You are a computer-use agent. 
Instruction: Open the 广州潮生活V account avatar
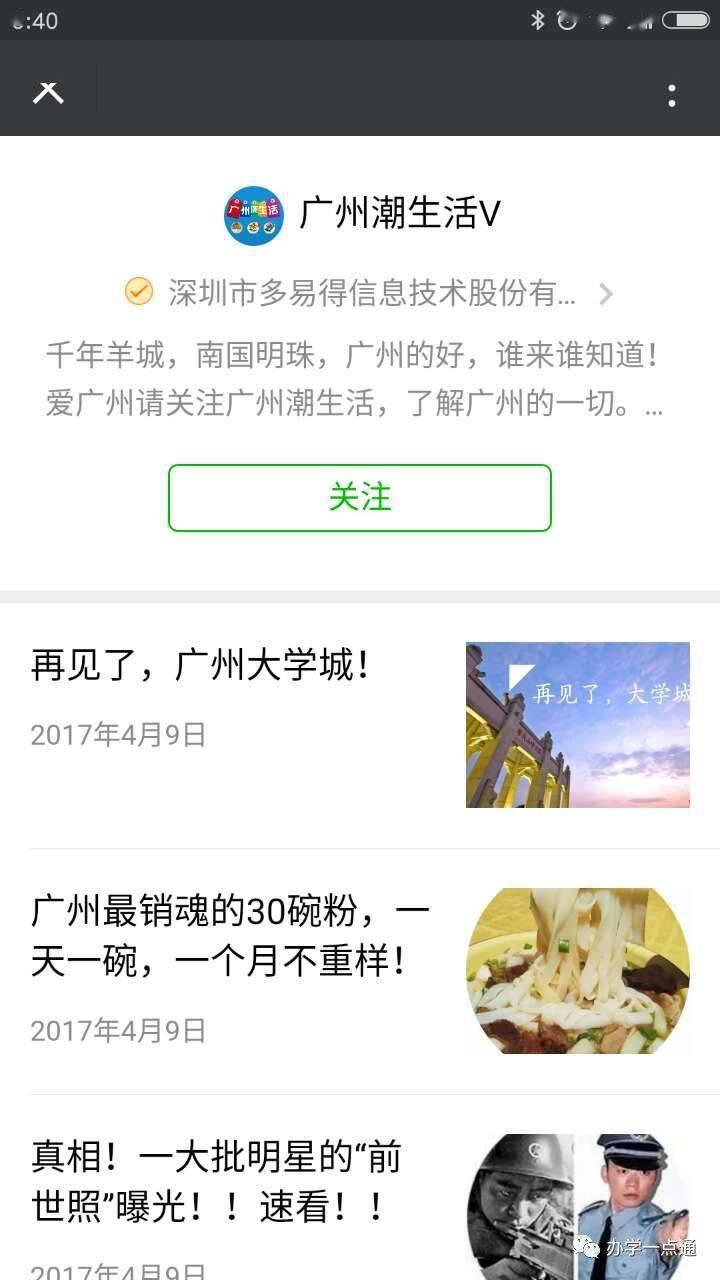tap(254, 215)
